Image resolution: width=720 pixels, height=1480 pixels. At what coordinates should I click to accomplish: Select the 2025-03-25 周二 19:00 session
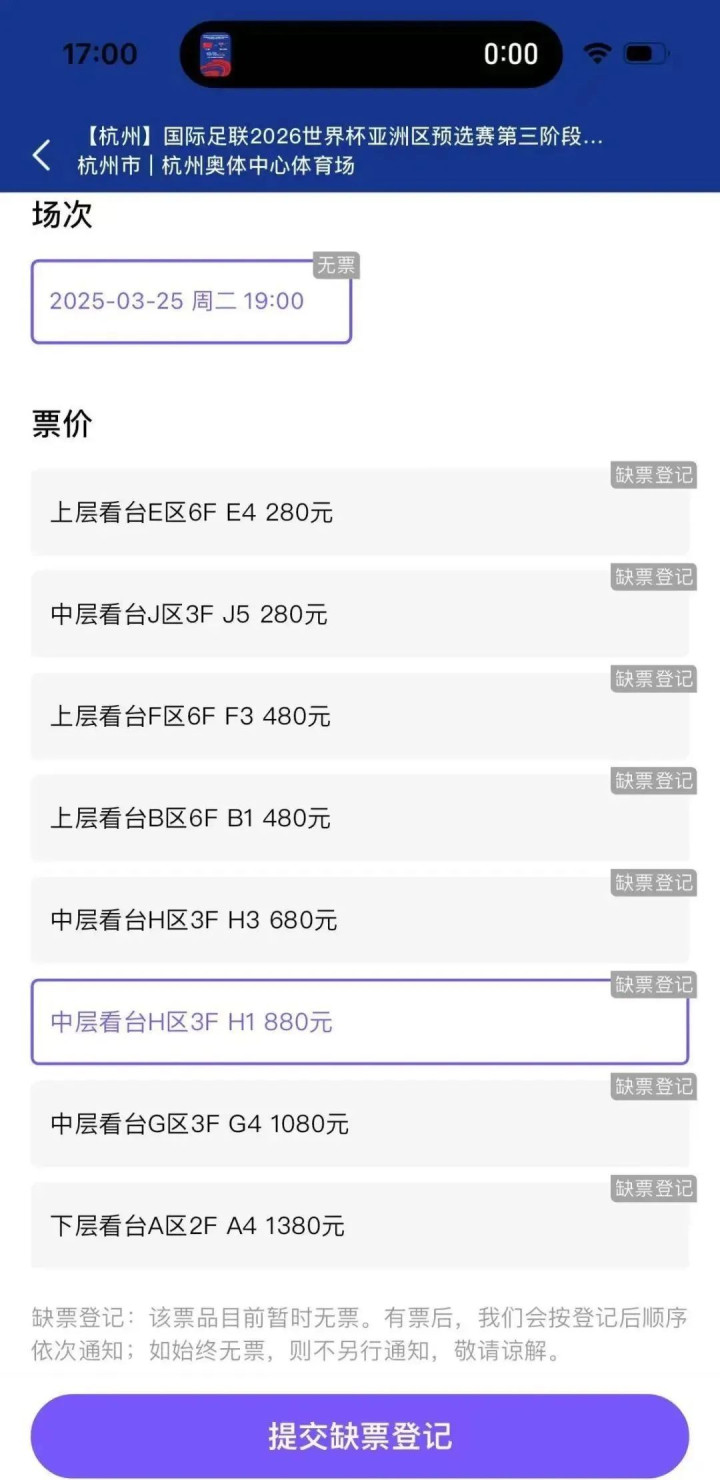191,302
